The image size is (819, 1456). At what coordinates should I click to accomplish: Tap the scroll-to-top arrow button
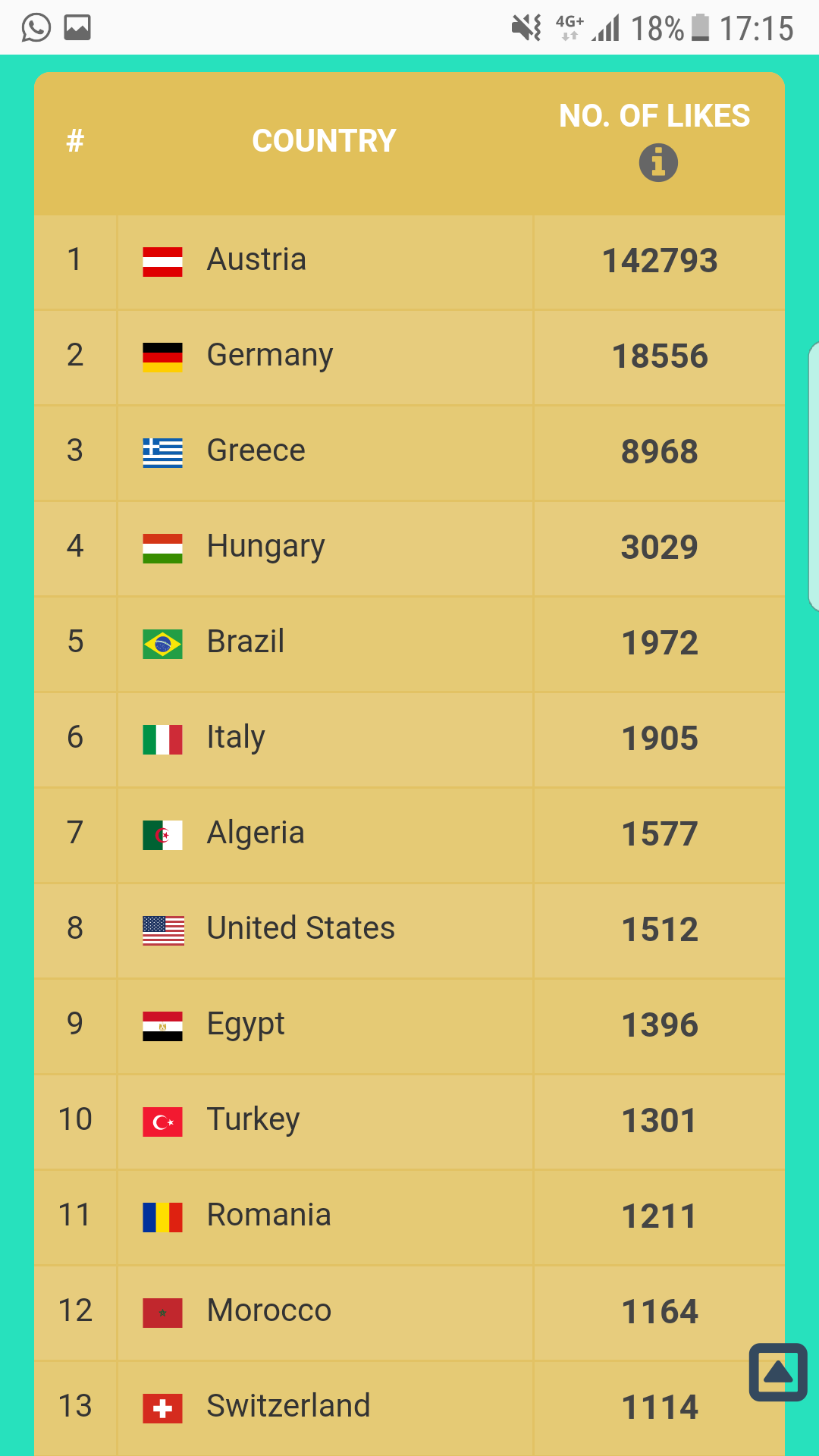coord(778,1372)
